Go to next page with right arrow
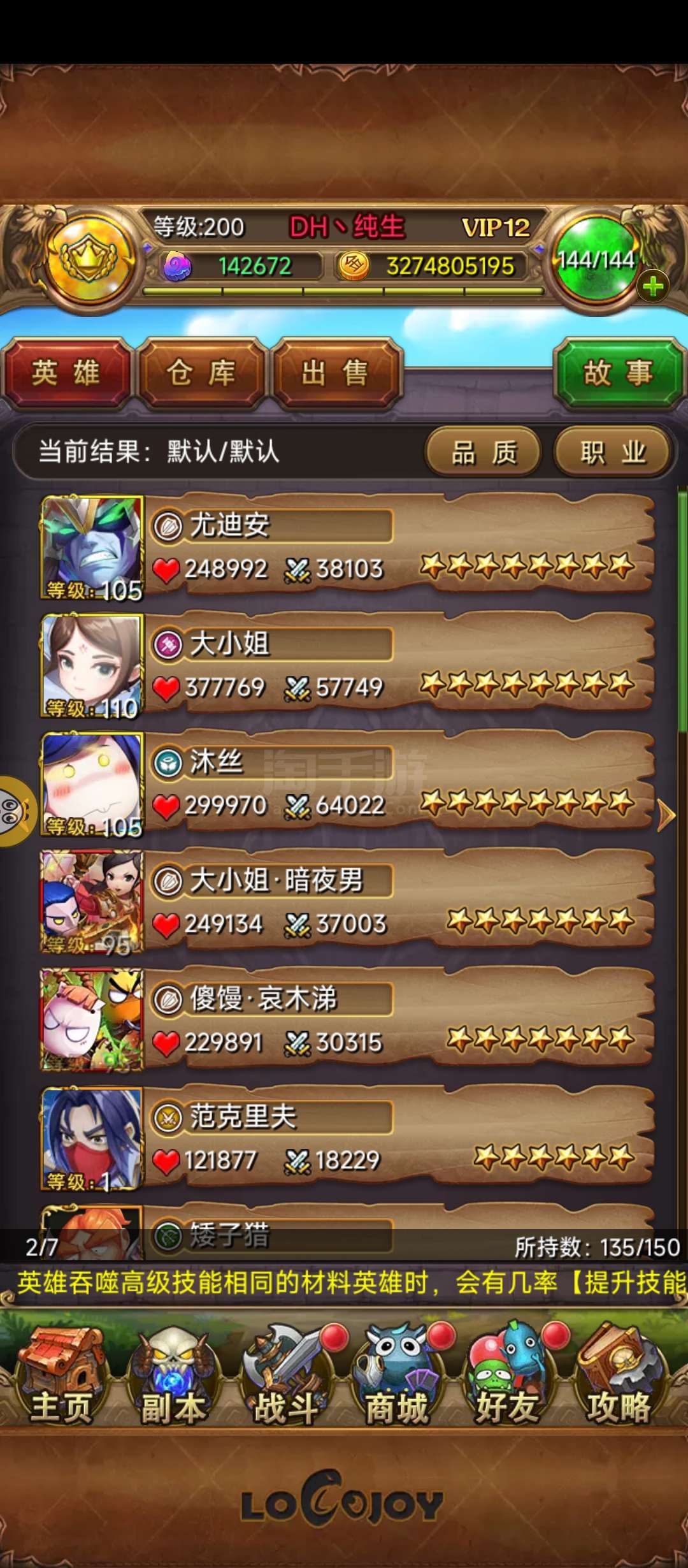 click(x=666, y=815)
